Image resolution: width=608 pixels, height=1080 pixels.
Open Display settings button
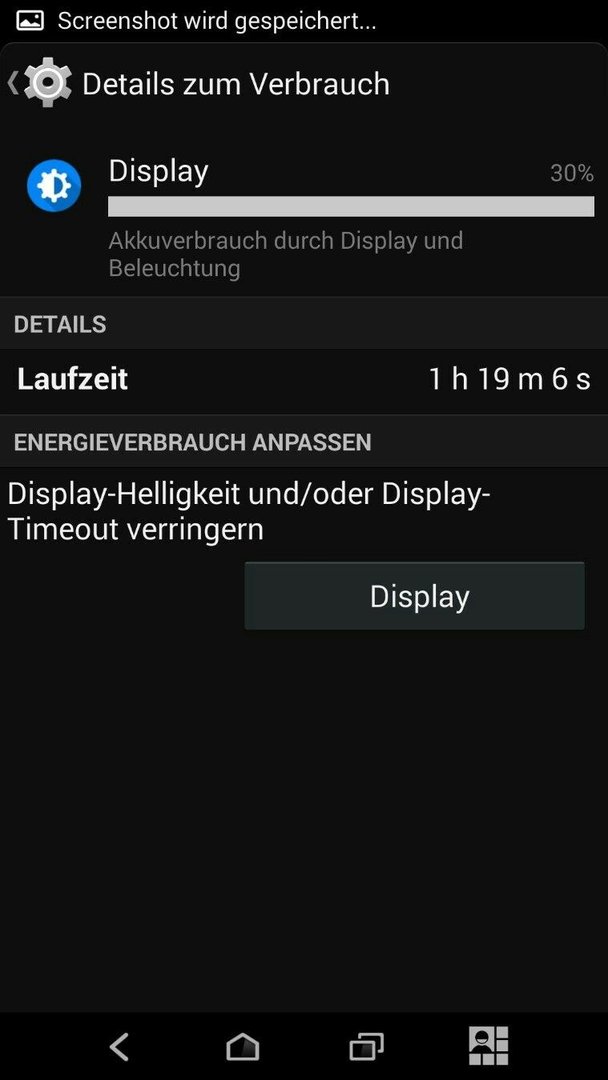[x=415, y=596]
